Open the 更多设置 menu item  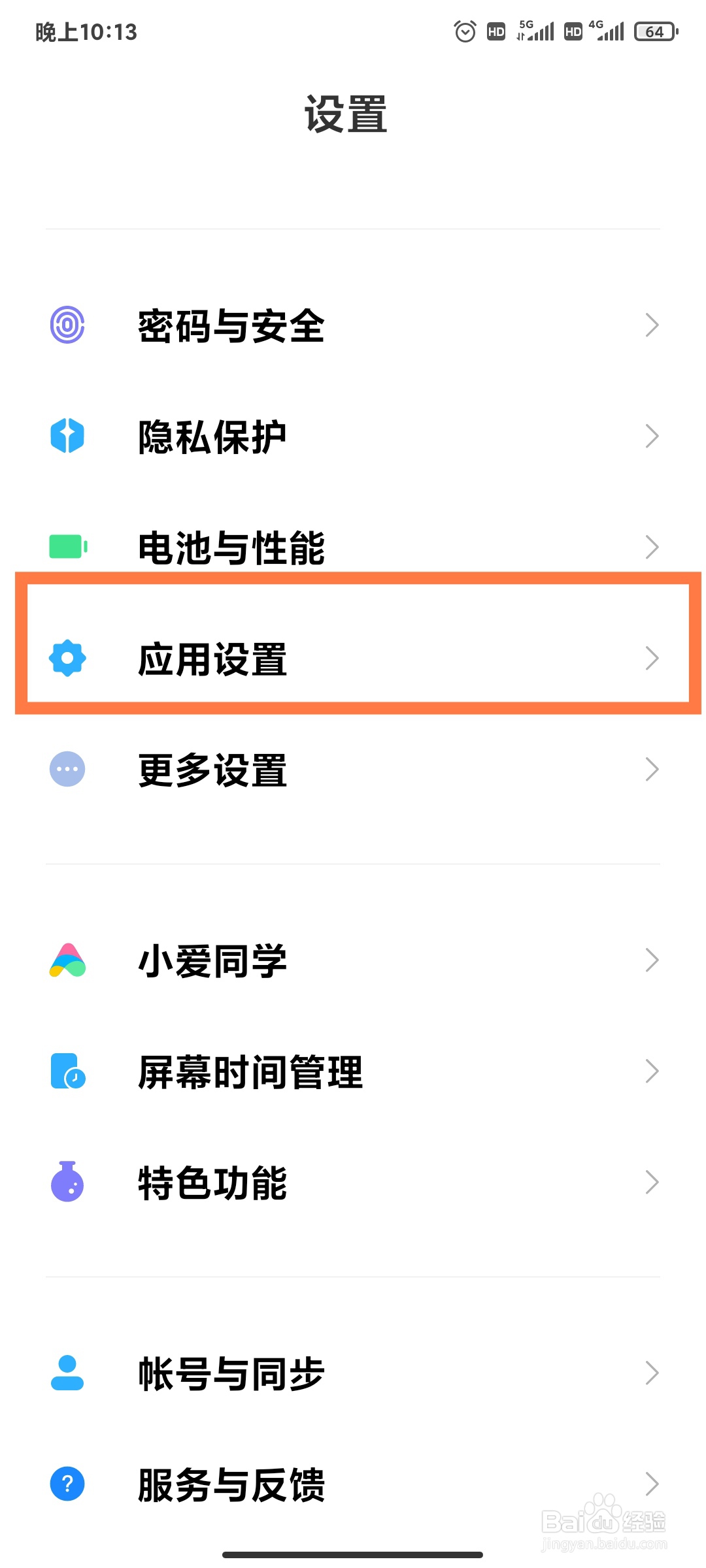coord(353,771)
